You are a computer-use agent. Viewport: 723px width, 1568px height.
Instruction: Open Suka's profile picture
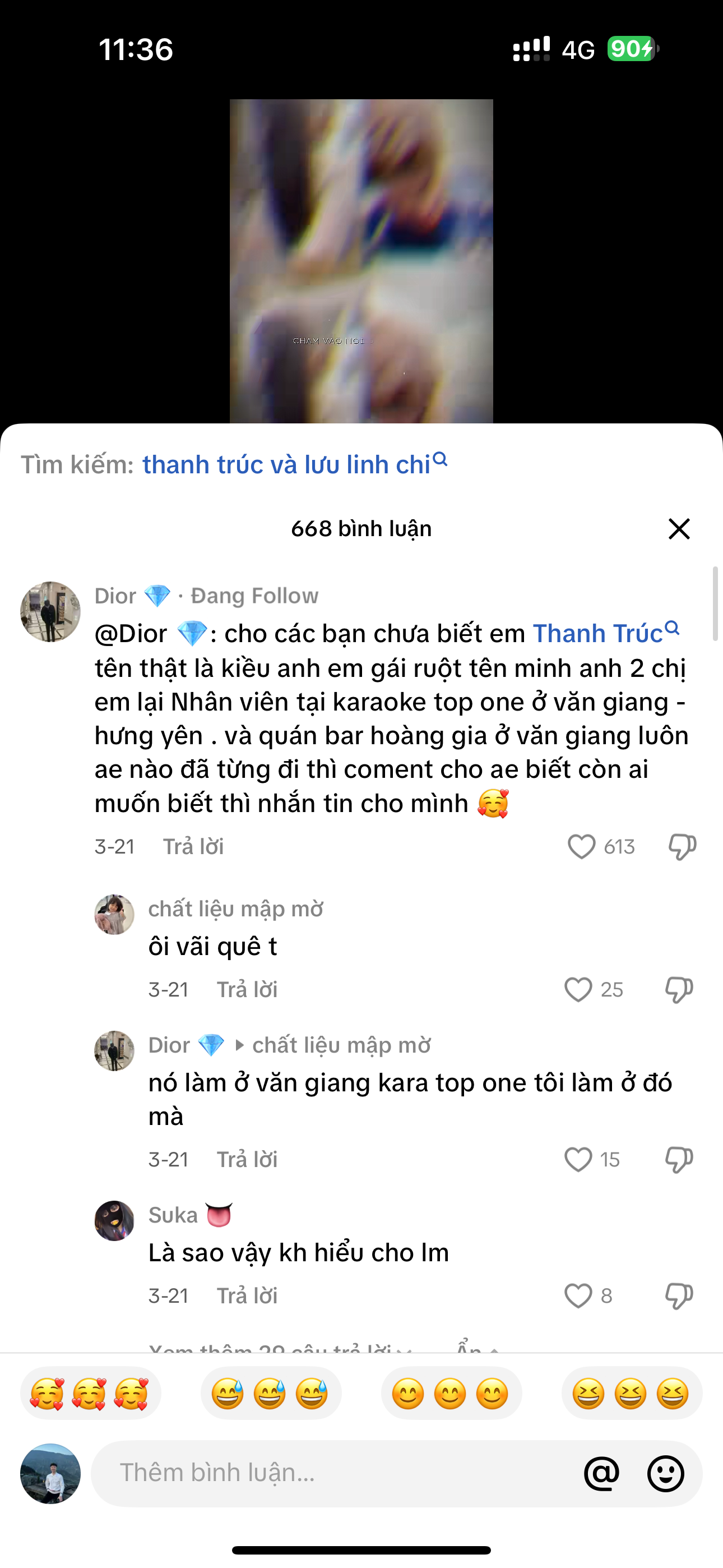tap(114, 1220)
